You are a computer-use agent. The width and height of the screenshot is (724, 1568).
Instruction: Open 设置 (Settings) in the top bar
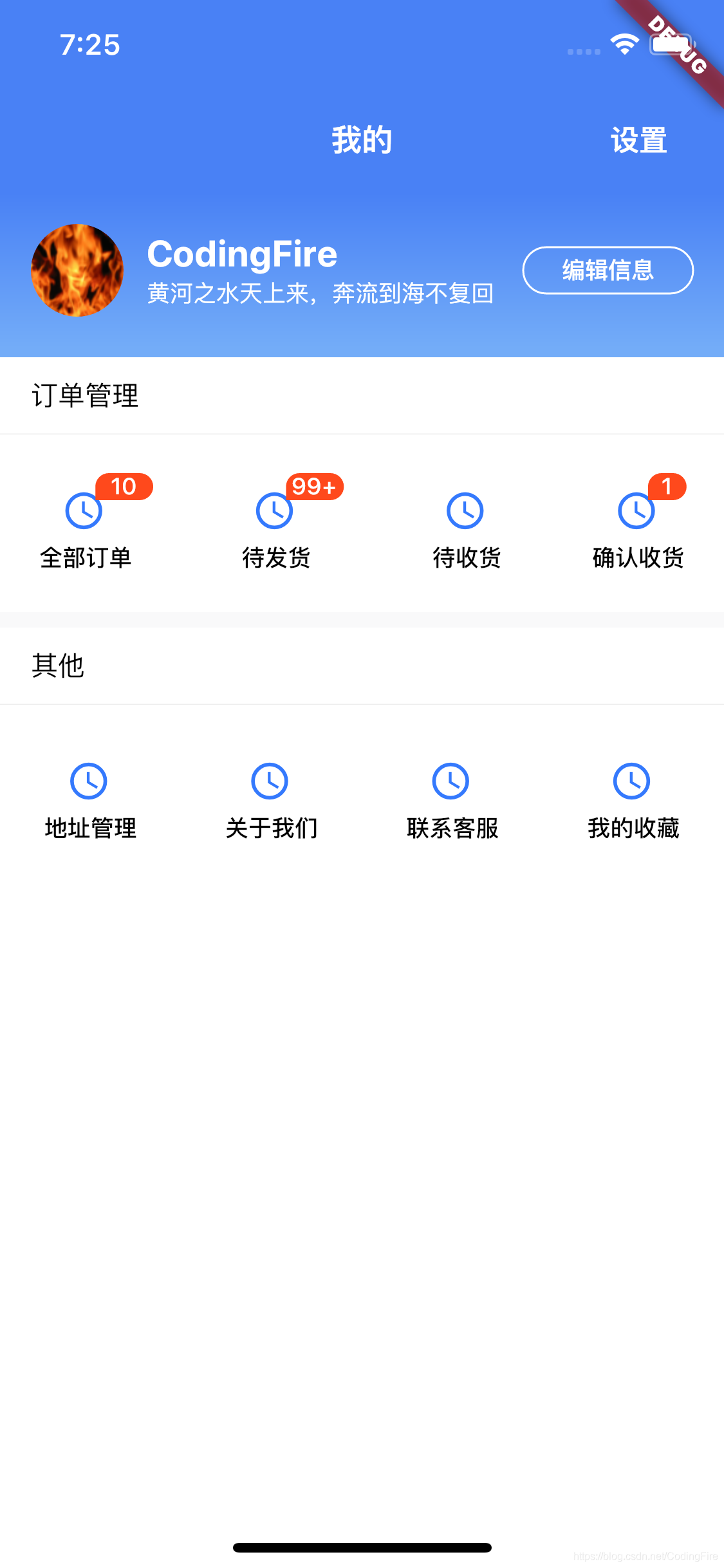(638, 140)
